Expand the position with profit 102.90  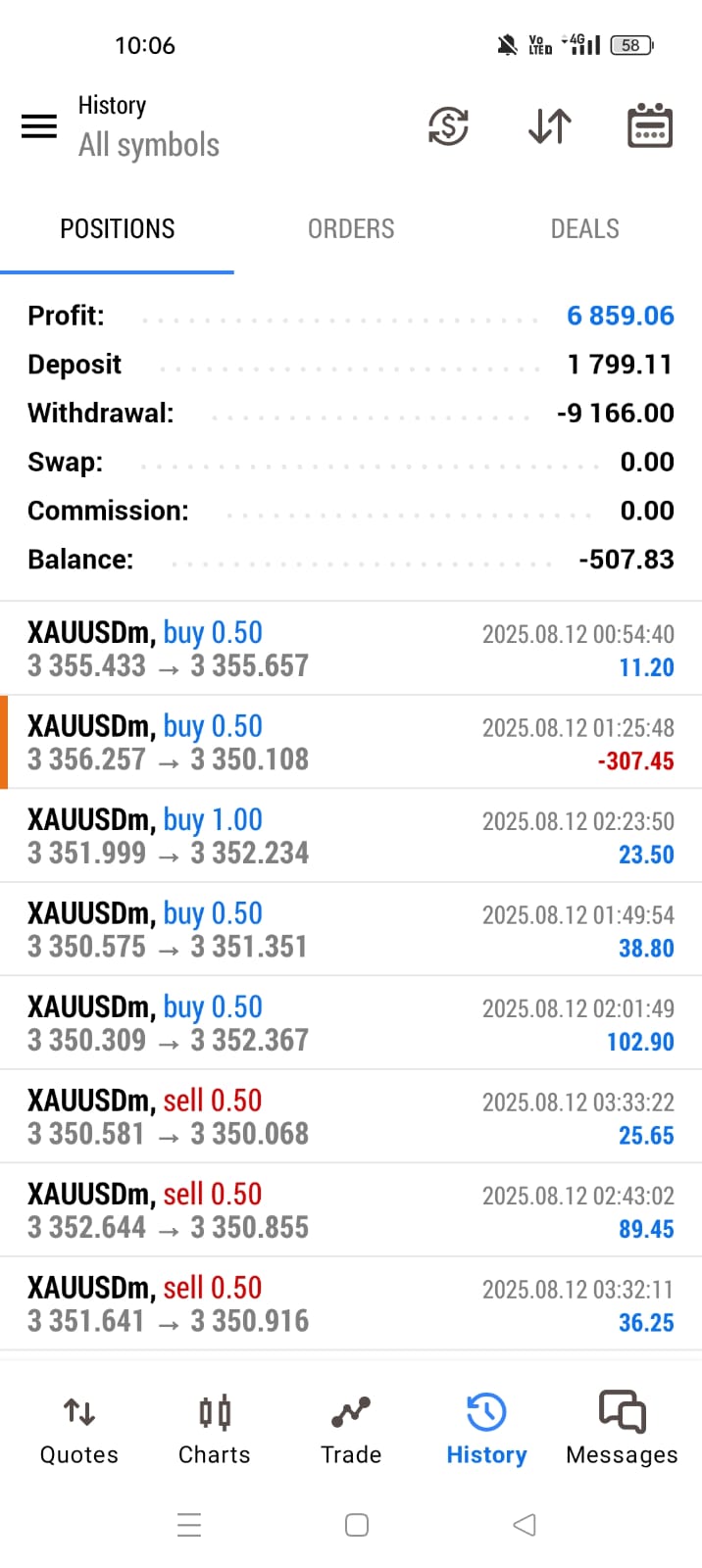pos(351,1023)
